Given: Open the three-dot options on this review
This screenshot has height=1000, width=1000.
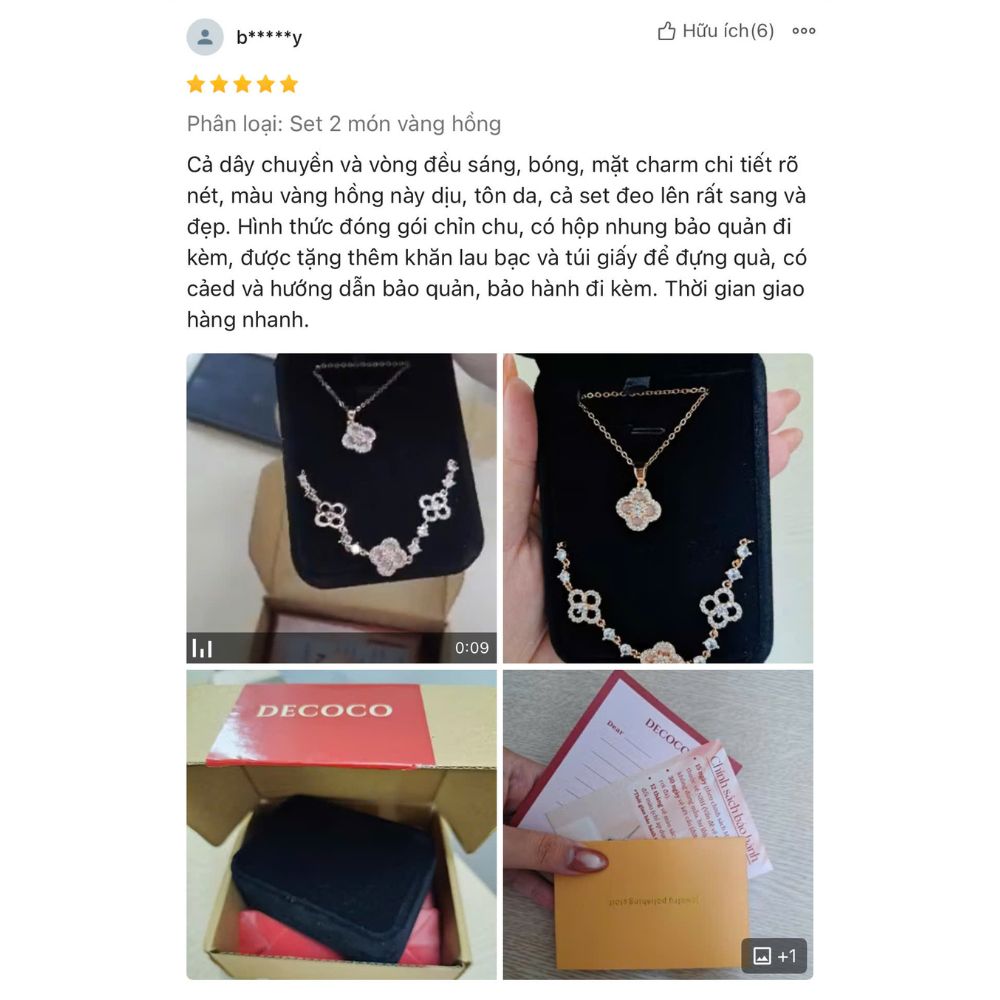Looking at the screenshot, I should pos(804,31).
